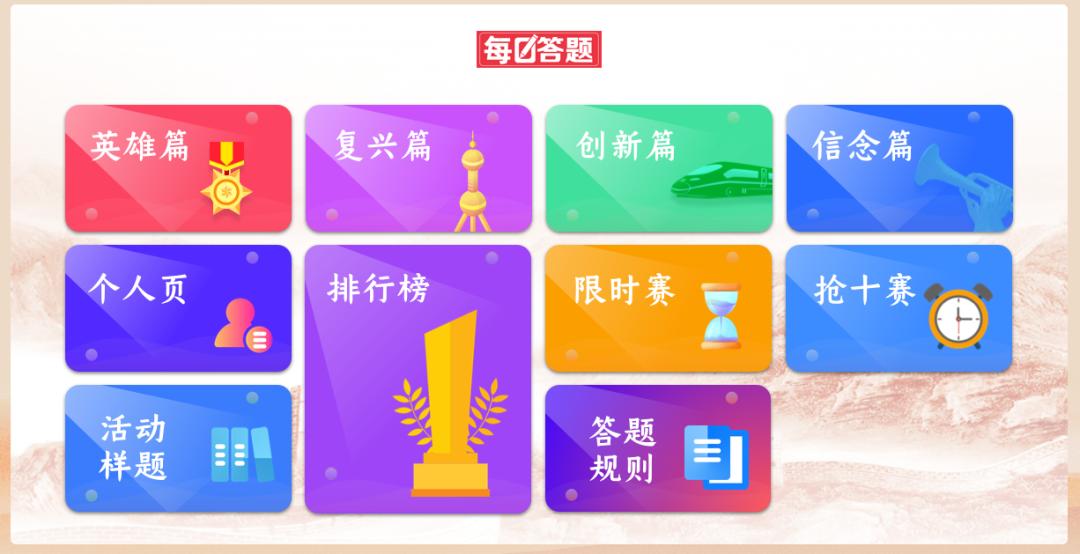This screenshot has height=554, width=1080.
Task: Open 活动样题 sample questions
Action: [178, 448]
